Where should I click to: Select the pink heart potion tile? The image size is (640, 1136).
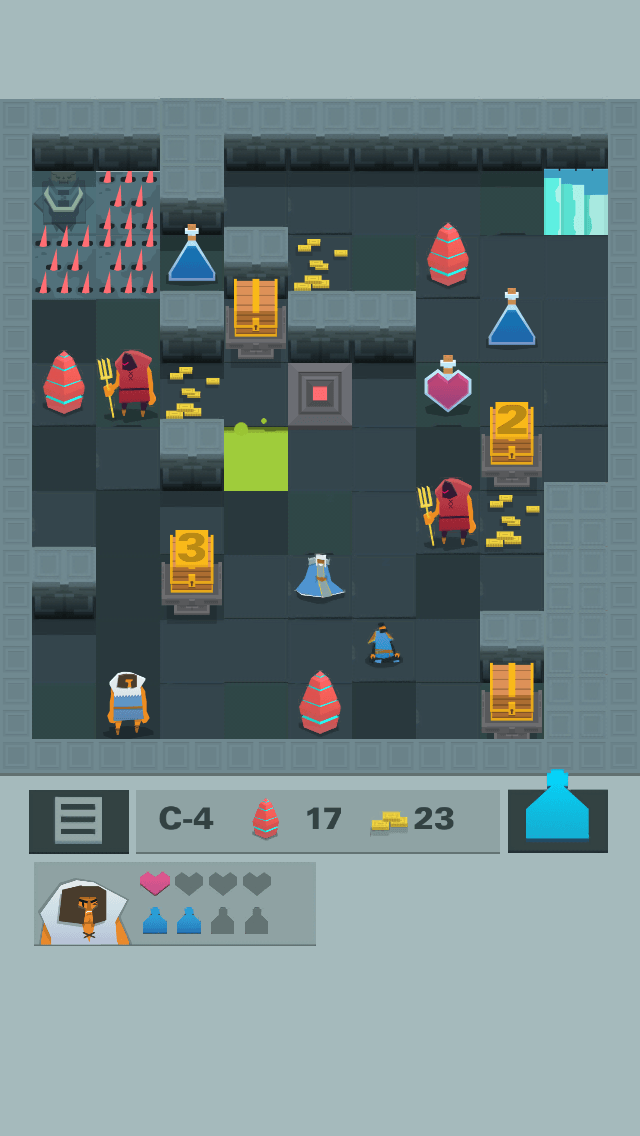tap(447, 385)
